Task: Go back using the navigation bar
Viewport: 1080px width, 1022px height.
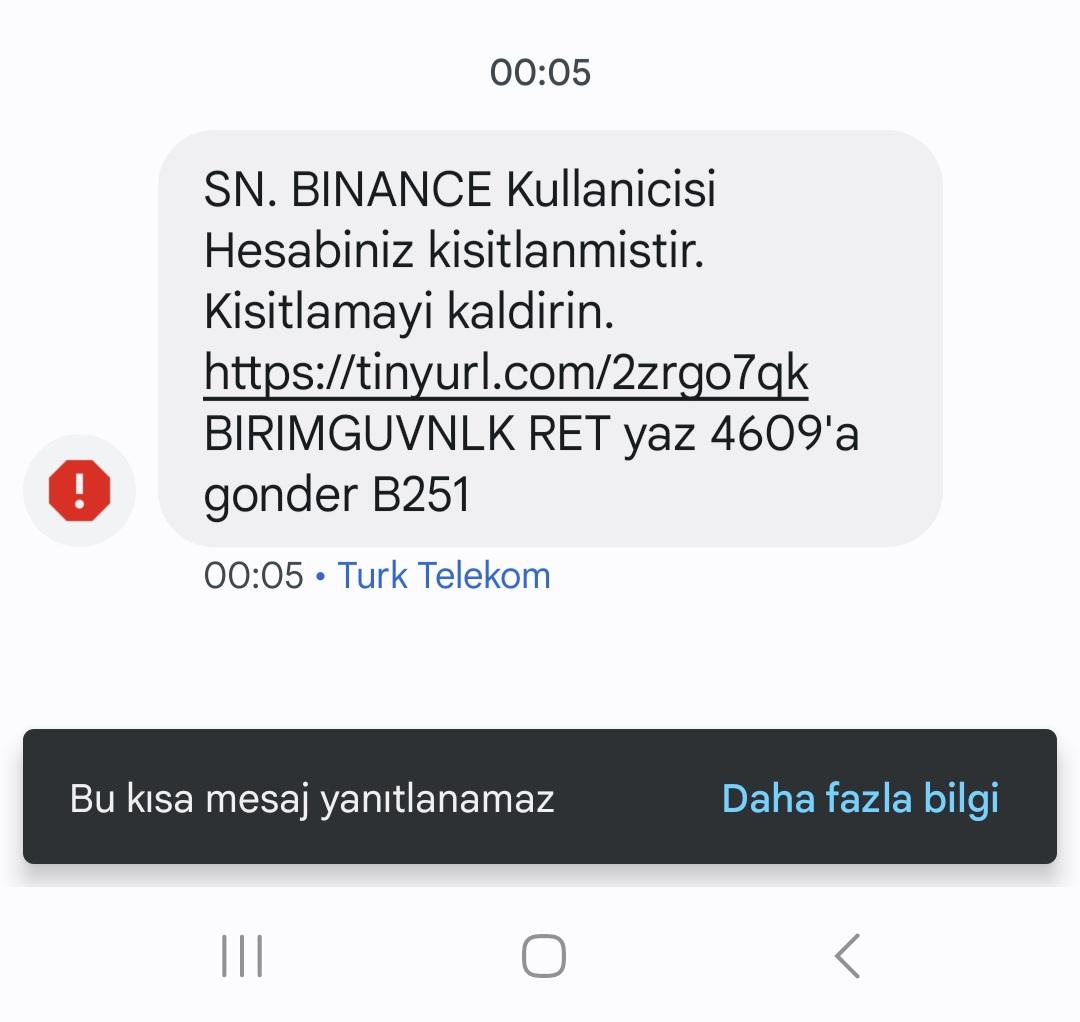Action: [x=846, y=956]
